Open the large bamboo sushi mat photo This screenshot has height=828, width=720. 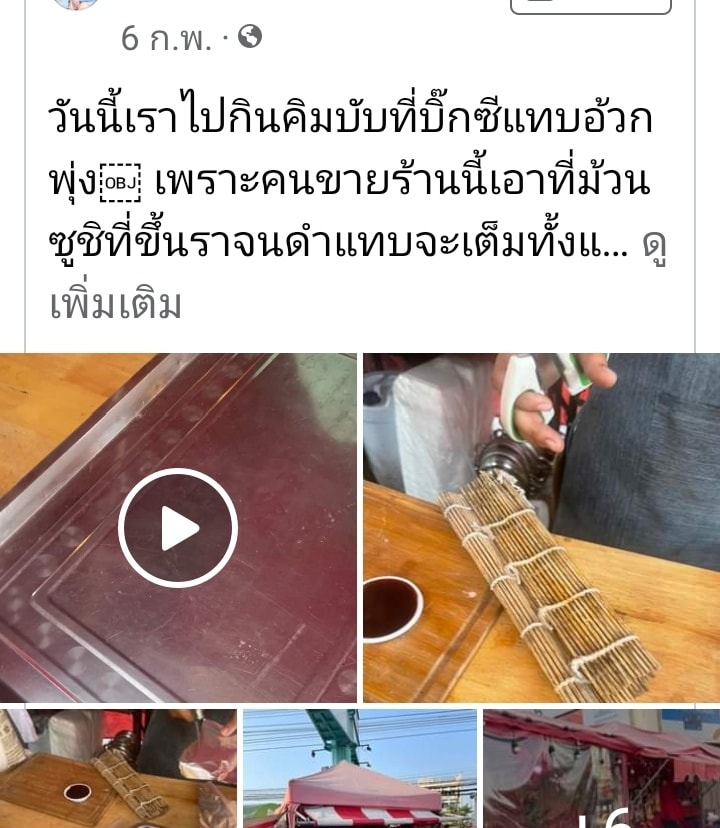pyautogui.click(x=541, y=528)
